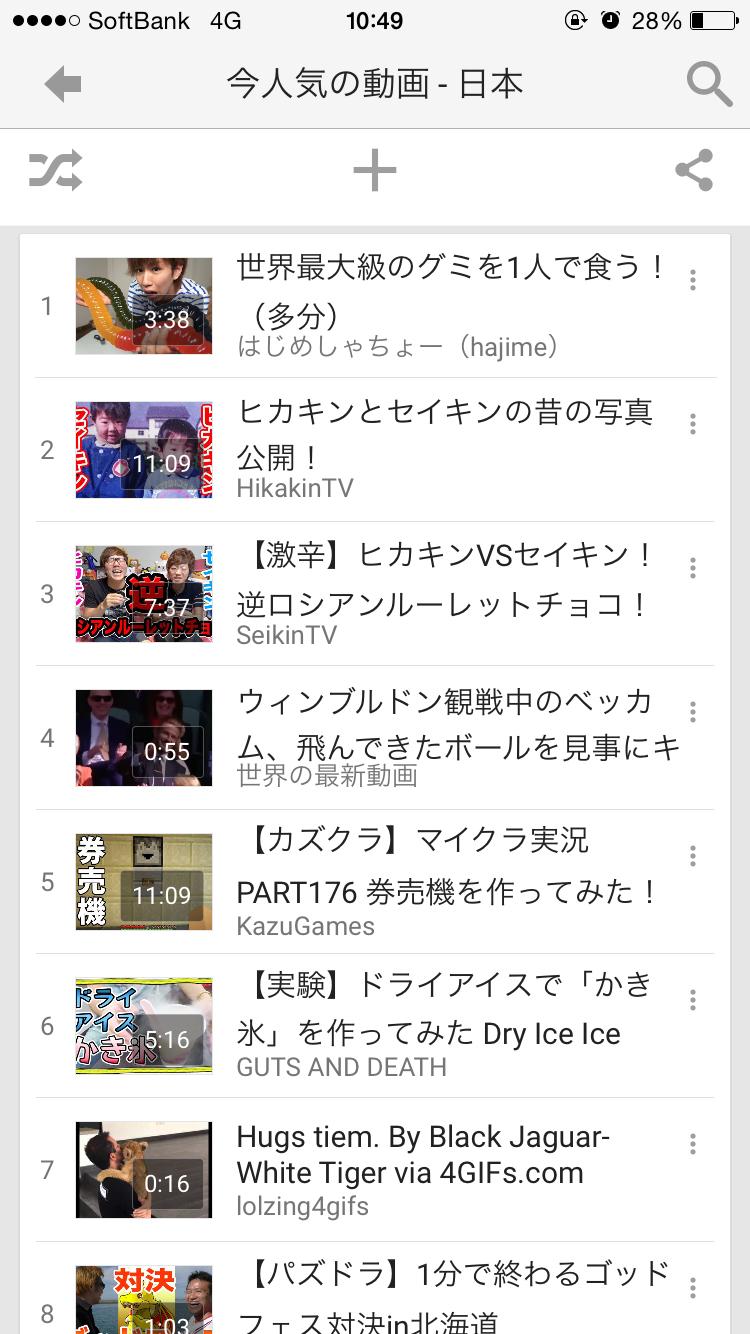Open the overflow menu for lolzing4gifs video

coord(692,1145)
